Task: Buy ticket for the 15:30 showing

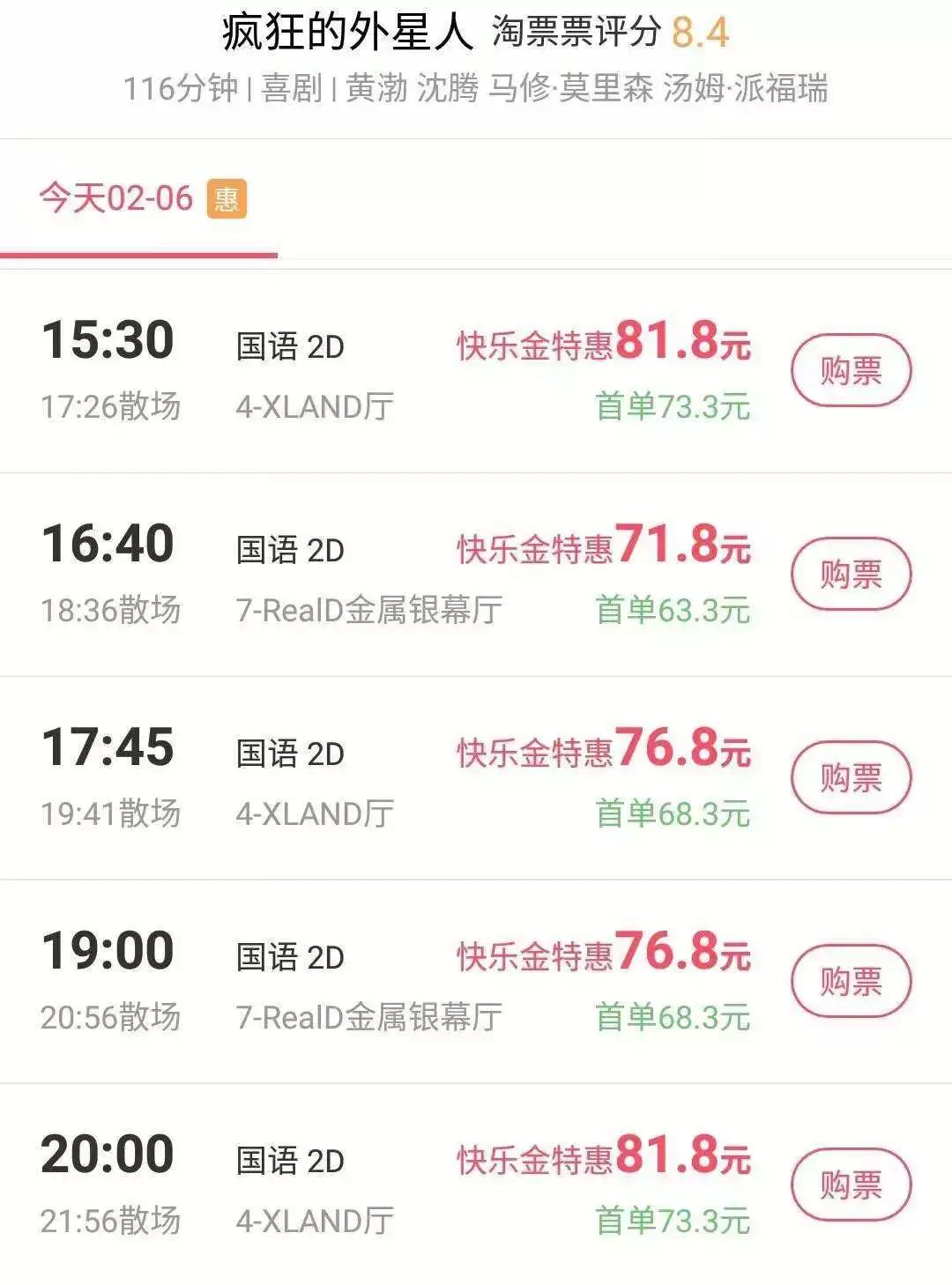Action: point(851,370)
